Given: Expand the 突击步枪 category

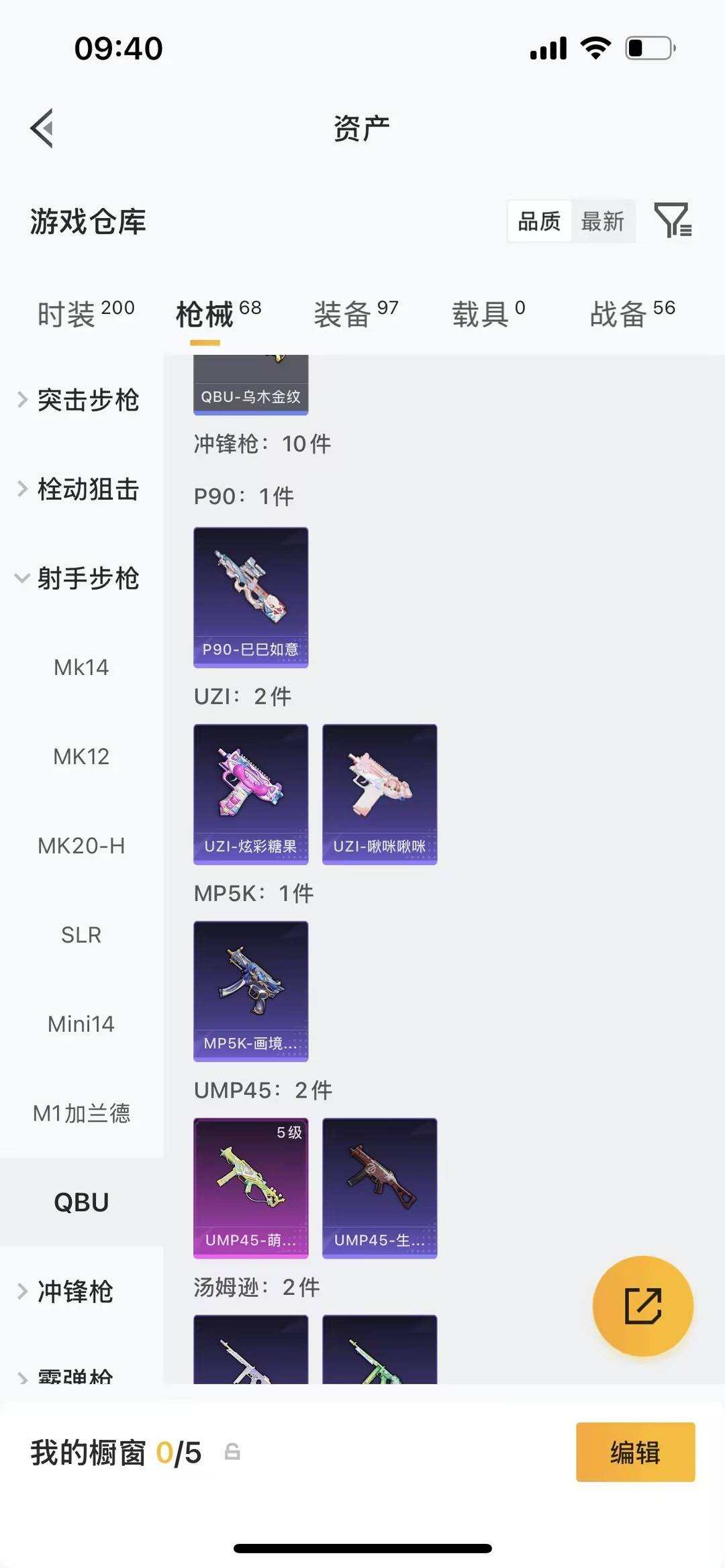Looking at the screenshot, I should 87,401.
